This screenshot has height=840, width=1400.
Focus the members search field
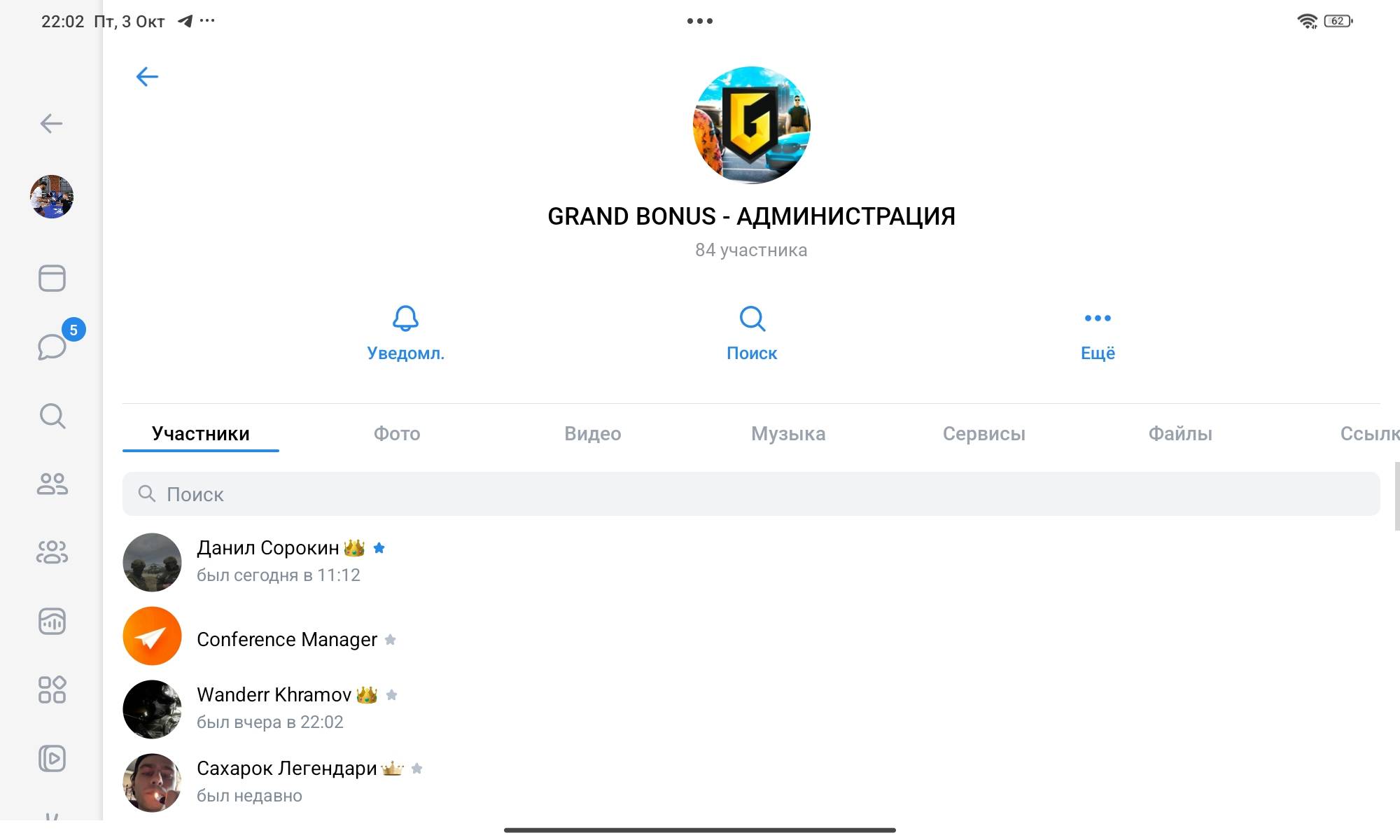click(750, 494)
